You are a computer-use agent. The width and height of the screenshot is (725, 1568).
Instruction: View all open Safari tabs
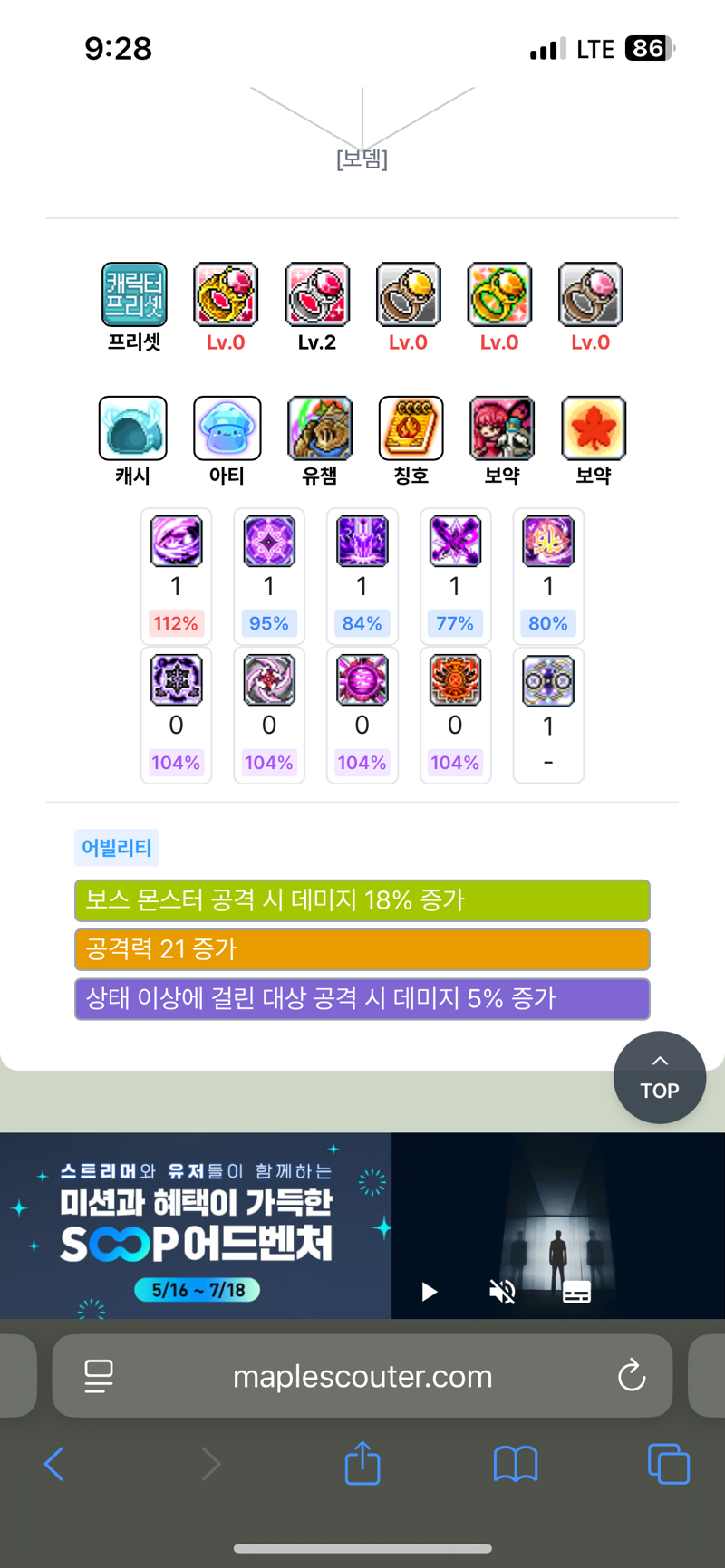pos(669,1463)
